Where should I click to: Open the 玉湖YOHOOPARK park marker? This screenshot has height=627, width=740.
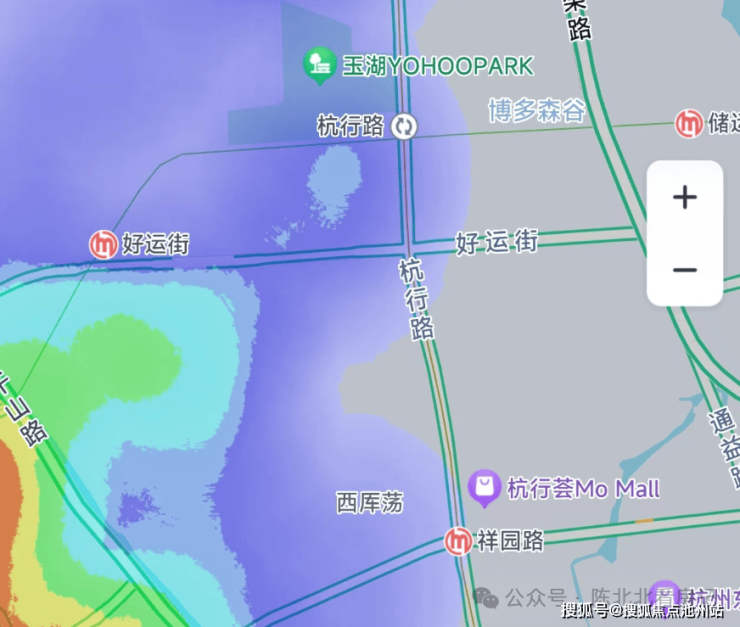[319, 66]
